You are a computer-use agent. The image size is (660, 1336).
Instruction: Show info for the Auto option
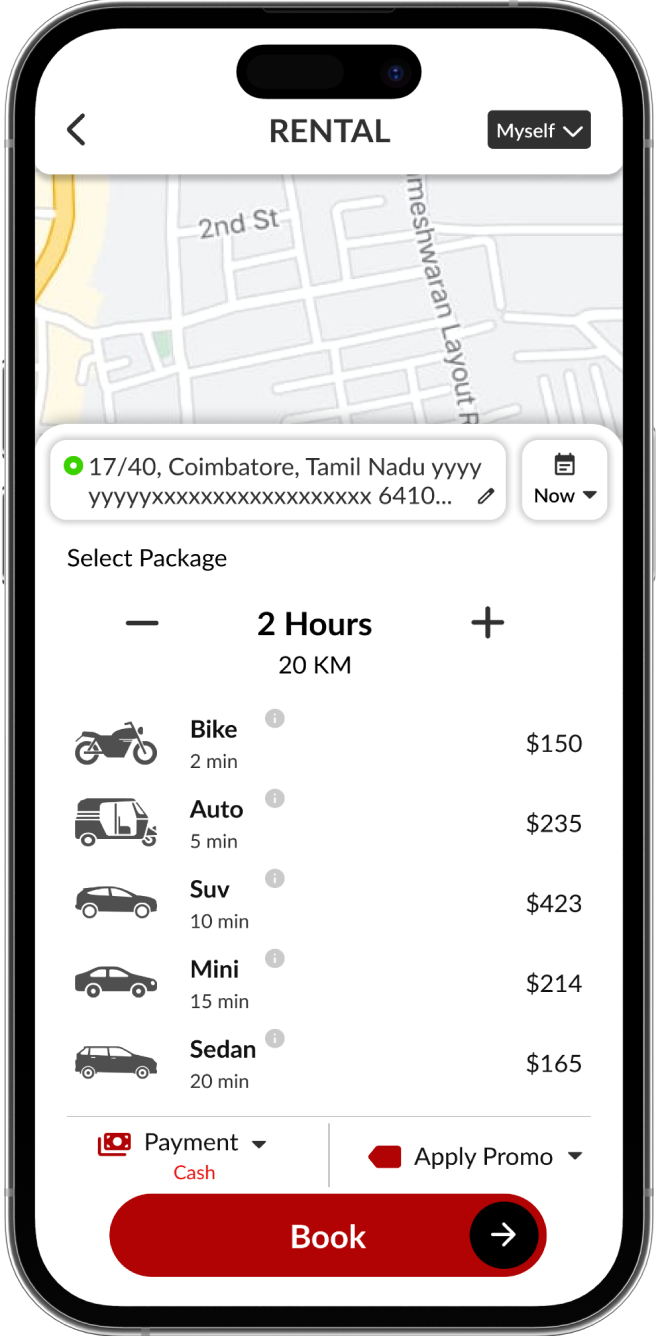pyautogui.click(x=275, y=798)
